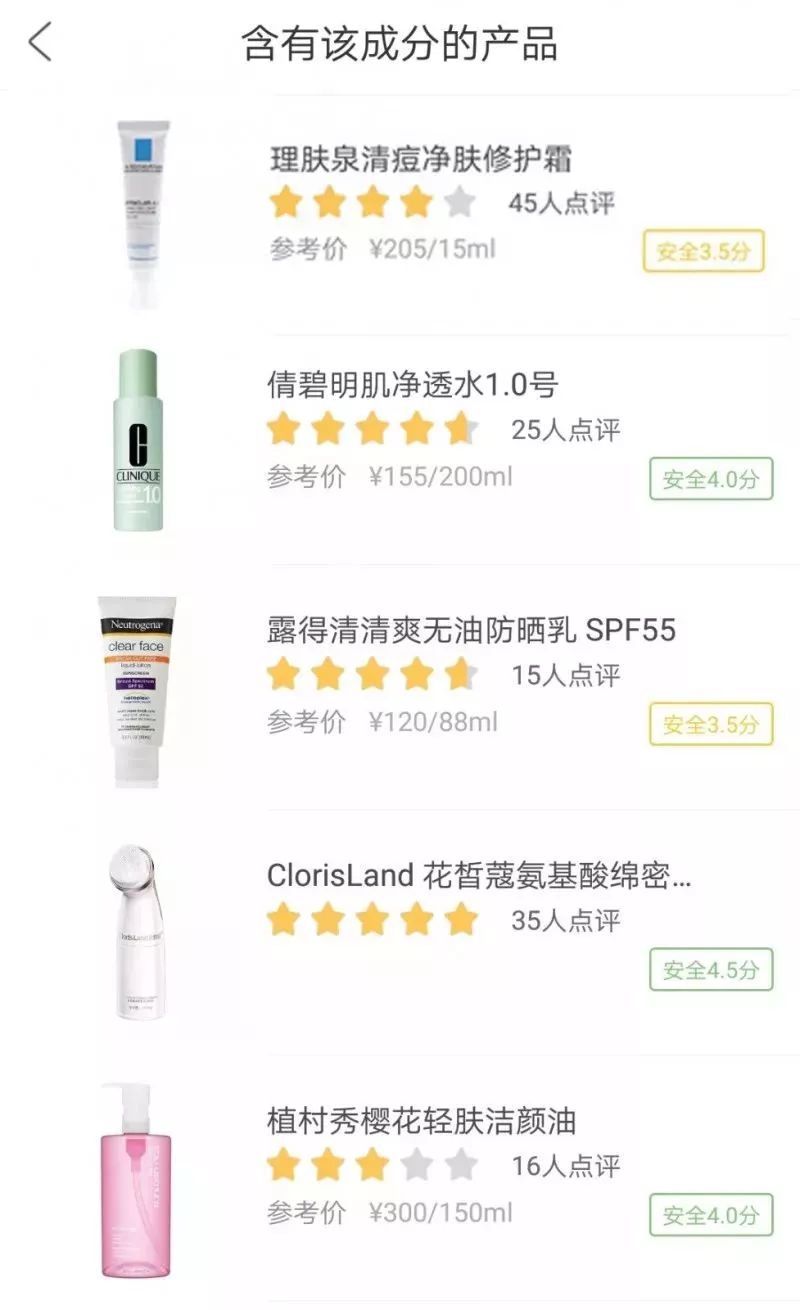800x1310 pixels.
Task: Open 植村秀樱花轻肤洁颜油 product
Action: (x=421, y=1120)
